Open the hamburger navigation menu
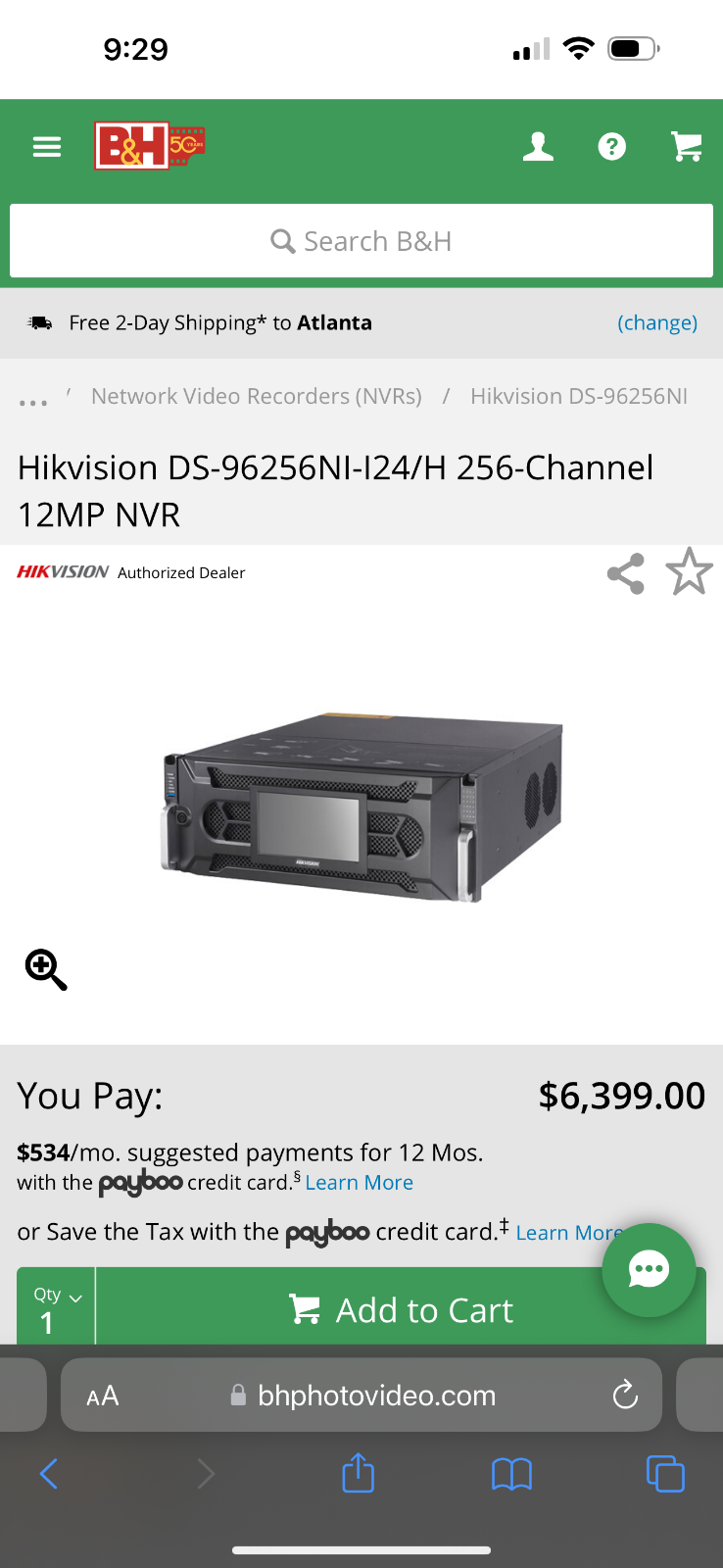 [x=45, y=146]
